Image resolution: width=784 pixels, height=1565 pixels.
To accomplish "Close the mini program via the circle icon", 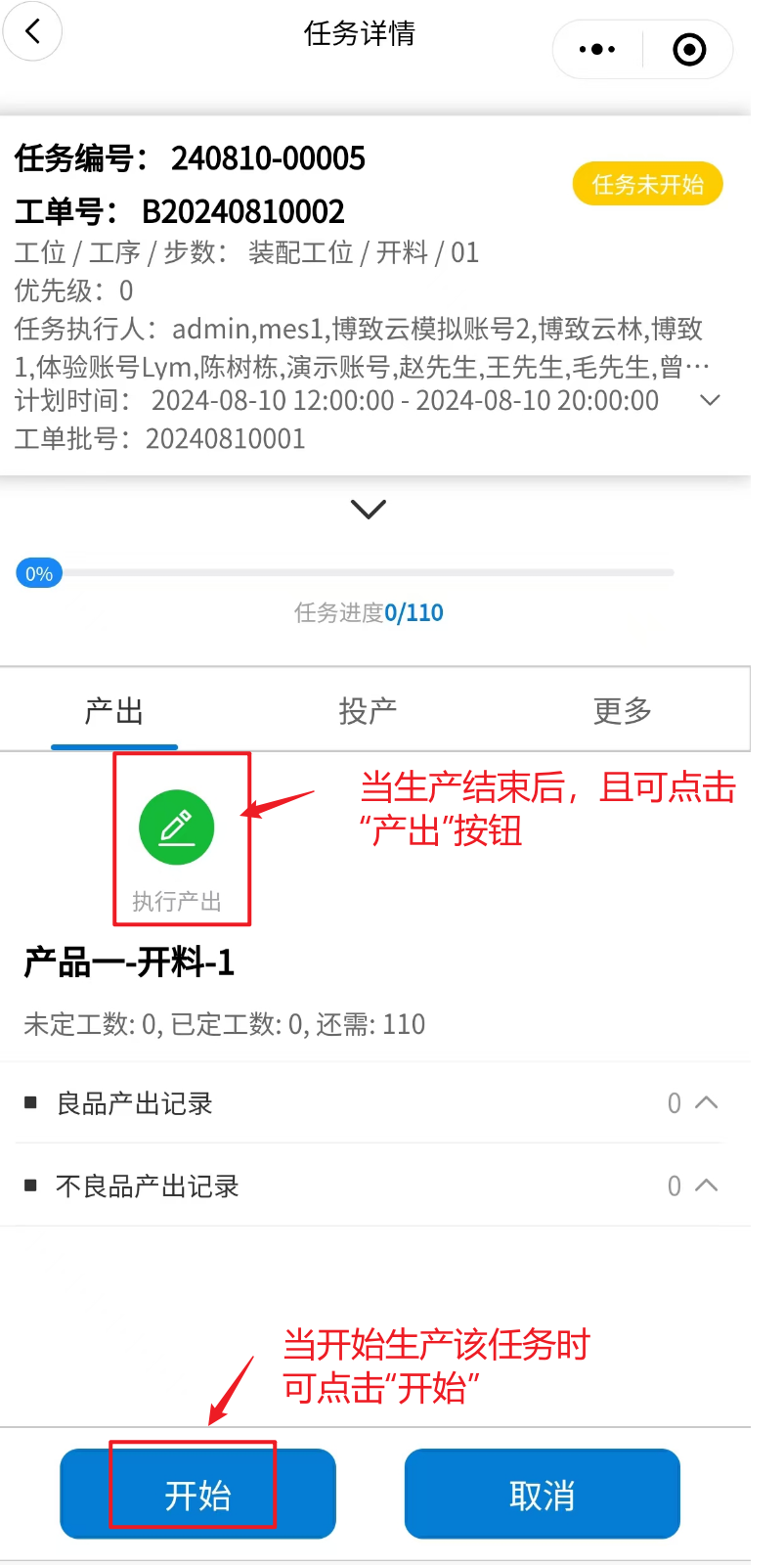I will pyautogui.click(x=689, y=49).
